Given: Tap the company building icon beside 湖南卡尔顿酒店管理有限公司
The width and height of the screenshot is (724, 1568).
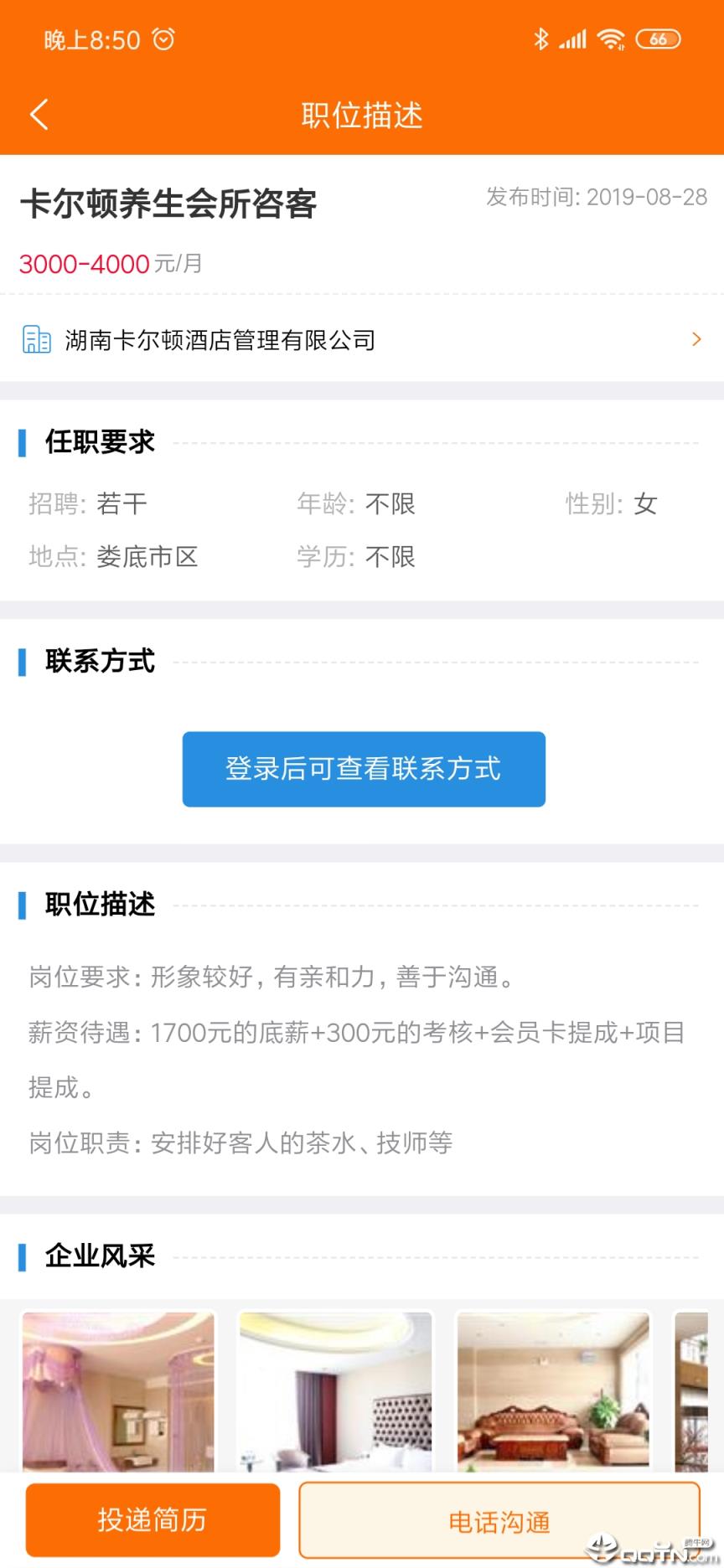Looking at the screenshot, I should [x=34, y=339].
